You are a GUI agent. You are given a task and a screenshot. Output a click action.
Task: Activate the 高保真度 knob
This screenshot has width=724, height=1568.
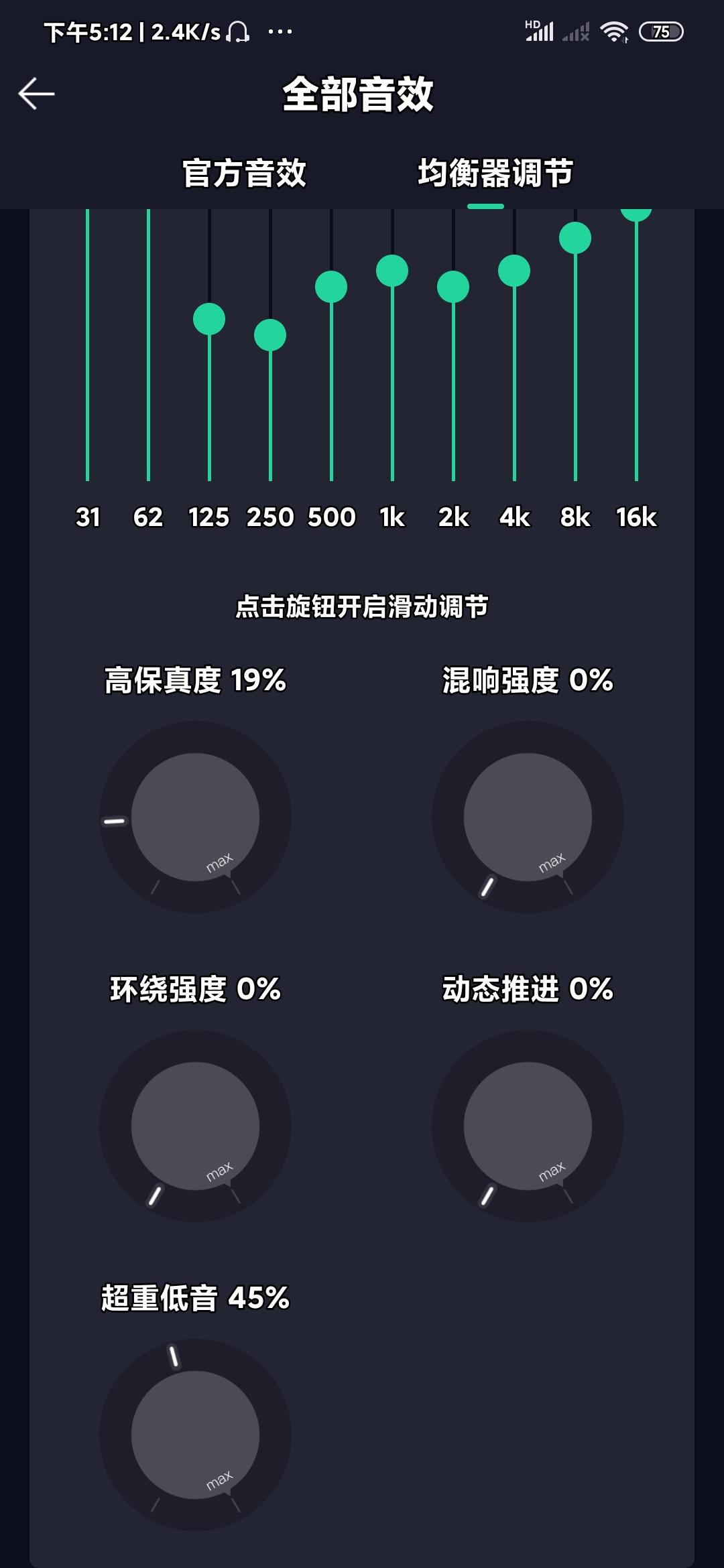pyautogui.click(x=195, y=817)
